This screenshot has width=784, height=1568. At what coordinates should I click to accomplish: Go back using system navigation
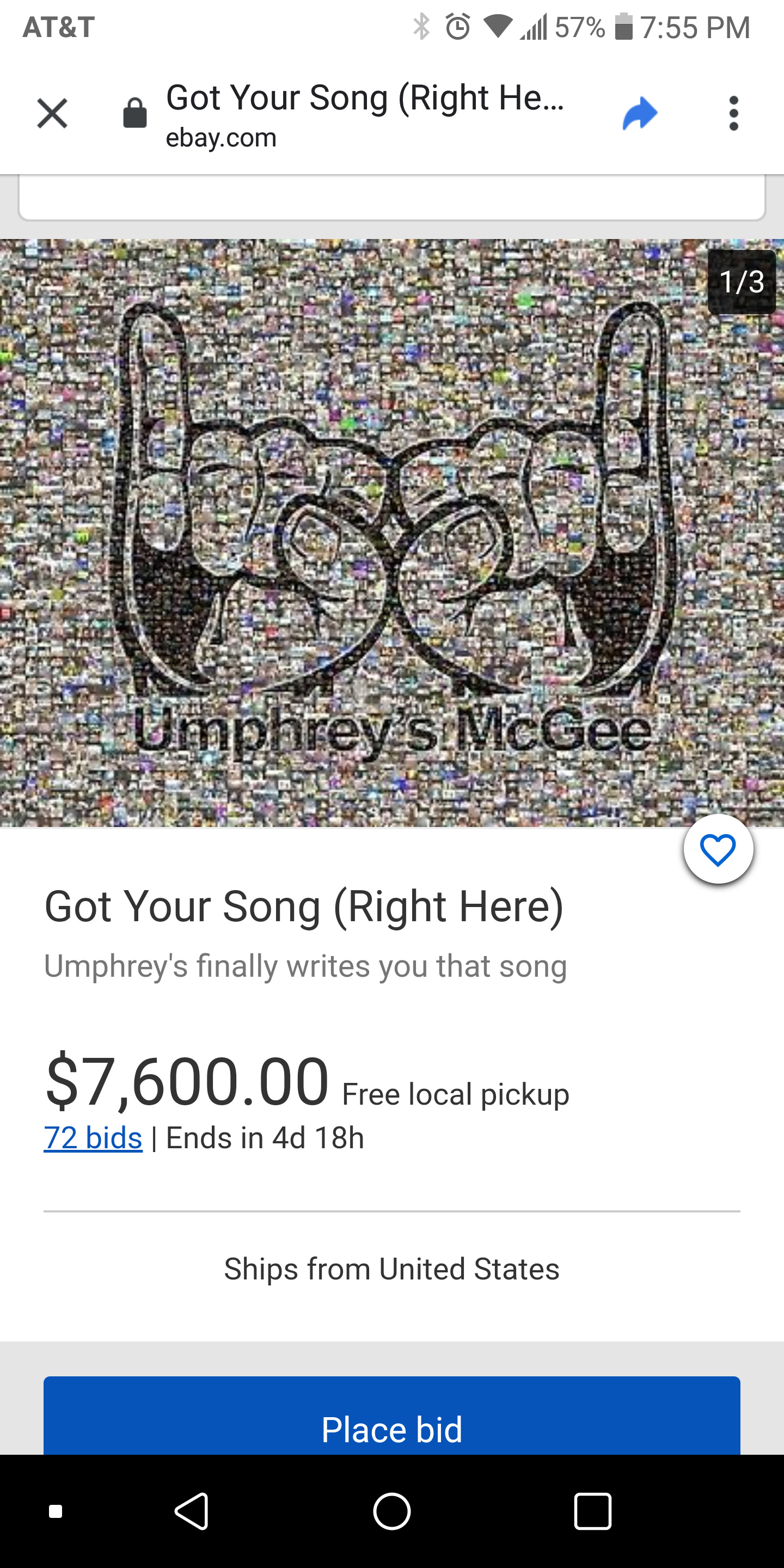[x=192, y=1511]
